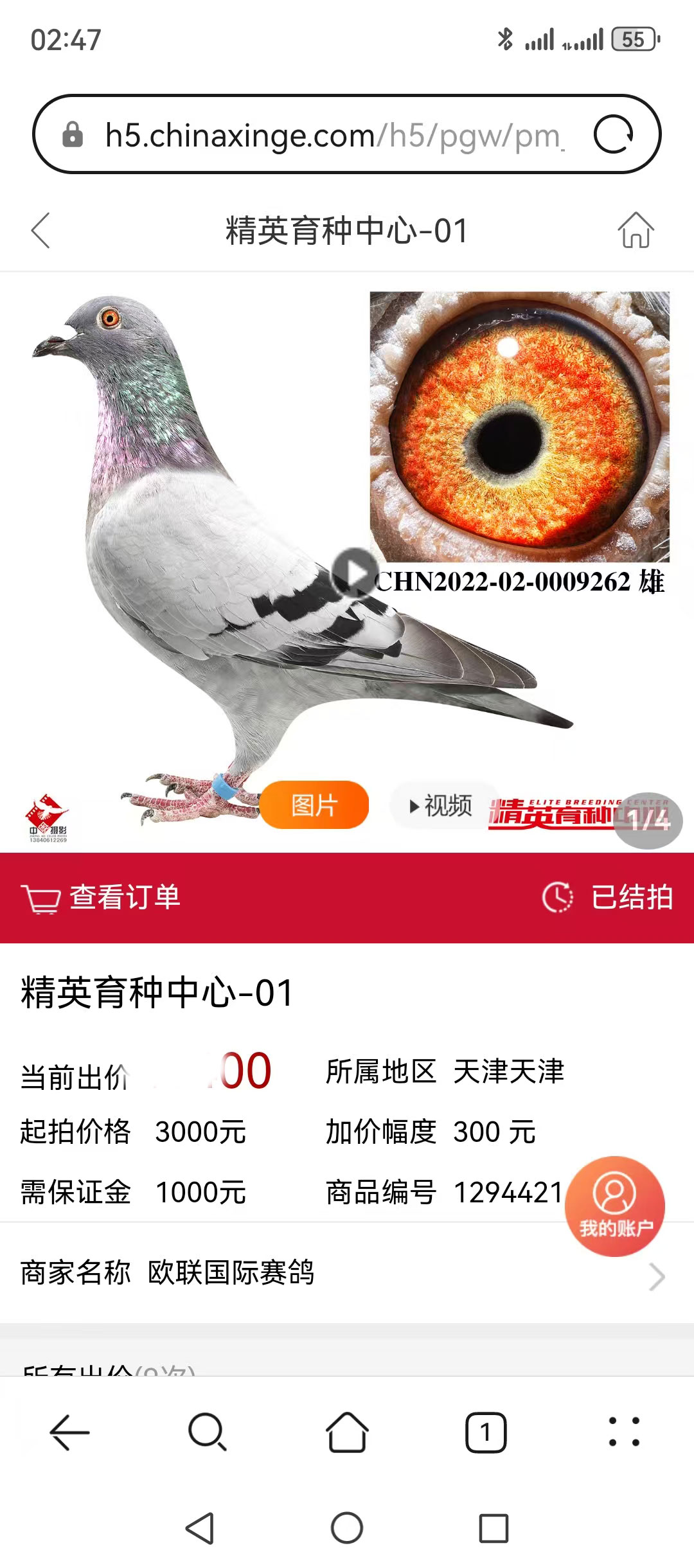Image resolution: width=694 pixels, height=1568 pixels.
Task: Switch to the 视频 tab
Action: 442,805
